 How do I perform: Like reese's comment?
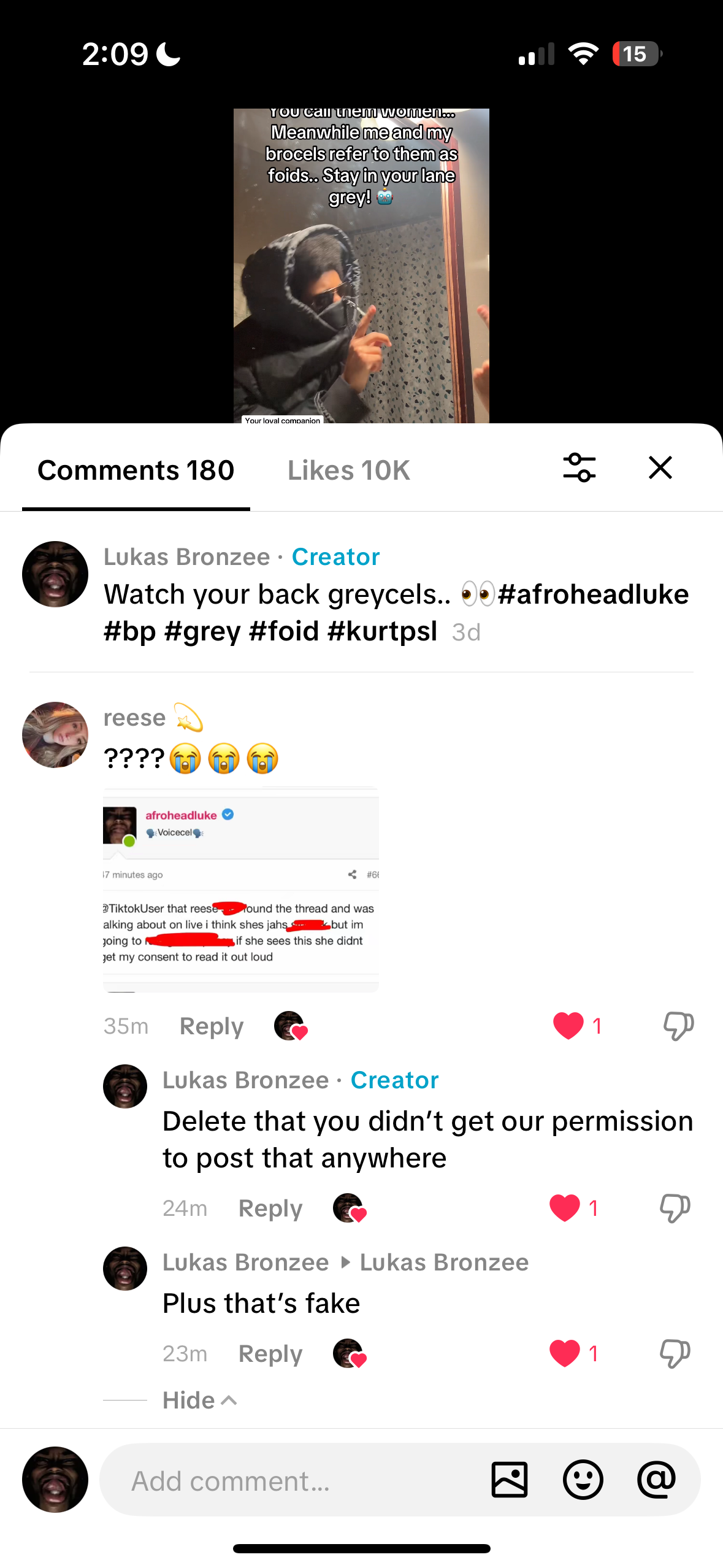[x=568, y=1026]
